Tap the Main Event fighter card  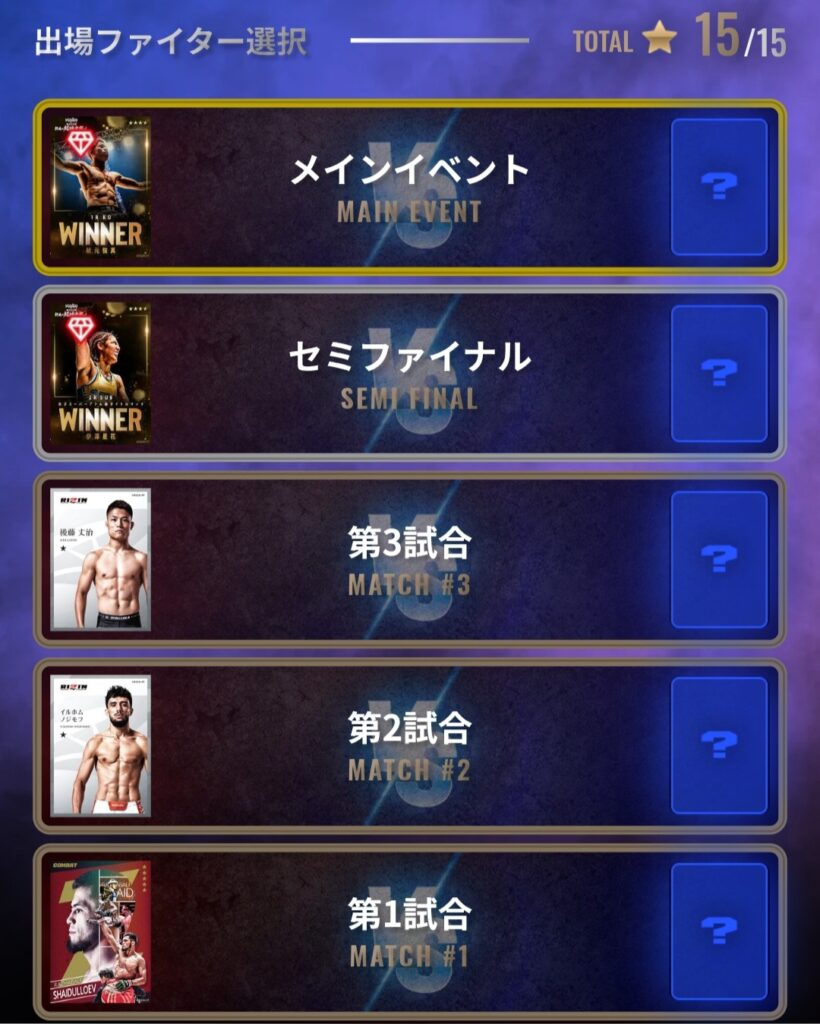(x=100, y=186)
